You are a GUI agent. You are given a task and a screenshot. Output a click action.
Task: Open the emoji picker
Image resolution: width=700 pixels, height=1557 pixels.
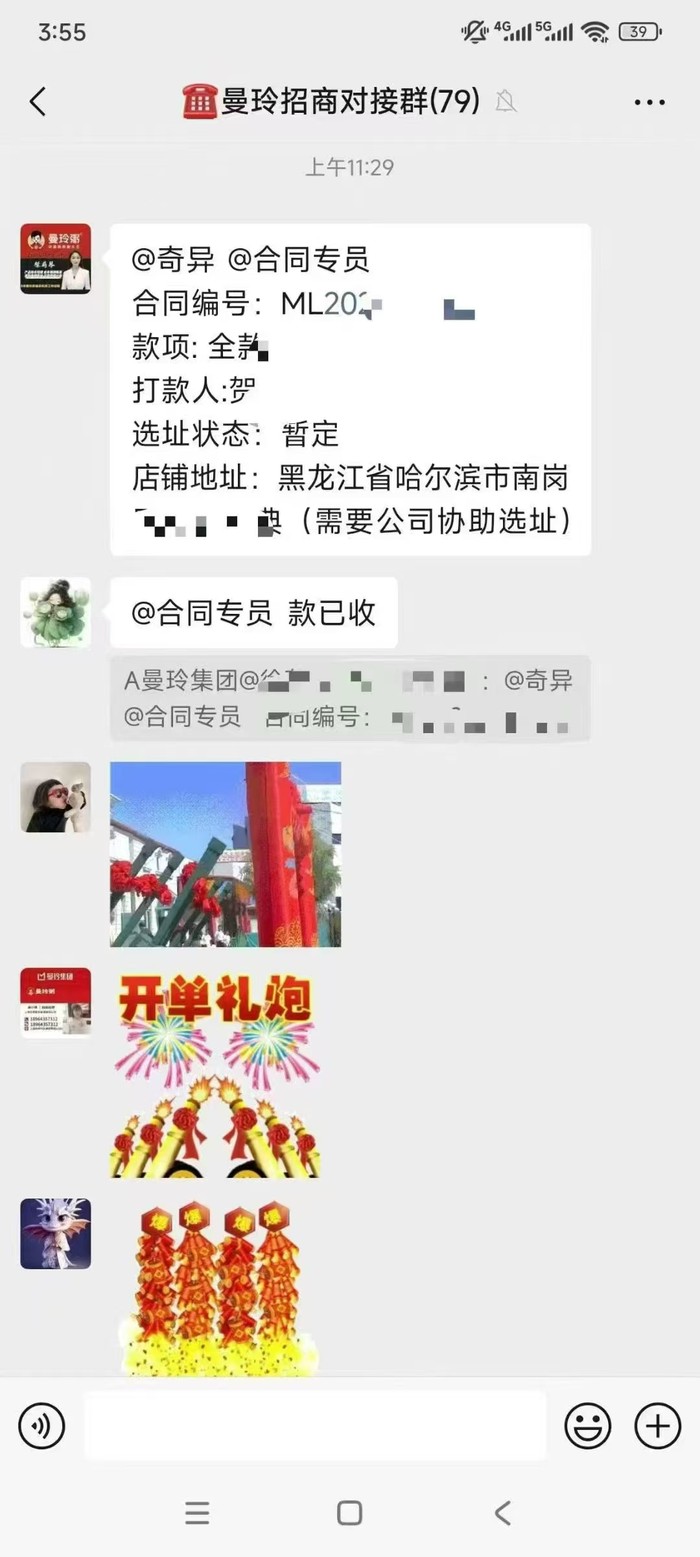[x=587, y=1425]
